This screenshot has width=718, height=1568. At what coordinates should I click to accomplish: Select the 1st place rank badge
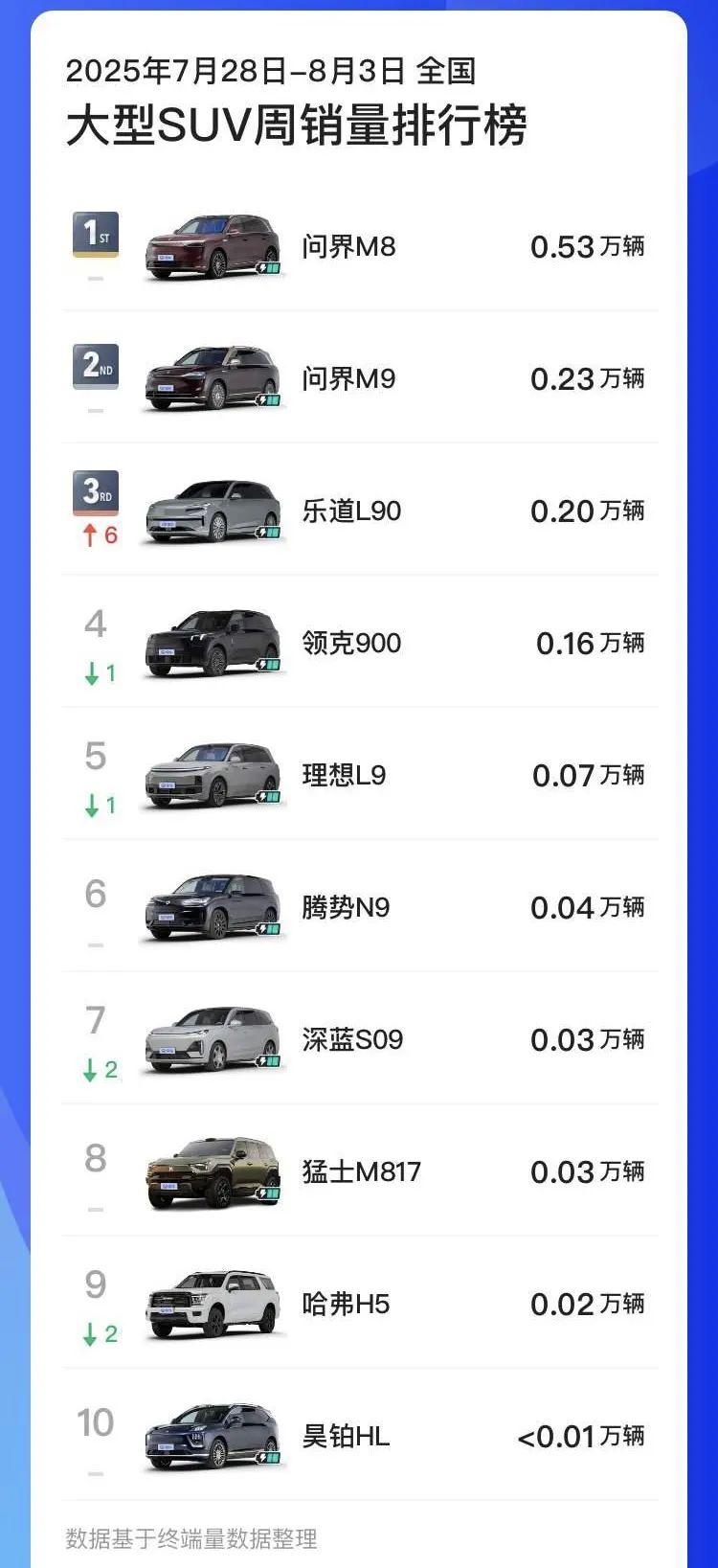[x=96, y=233]
